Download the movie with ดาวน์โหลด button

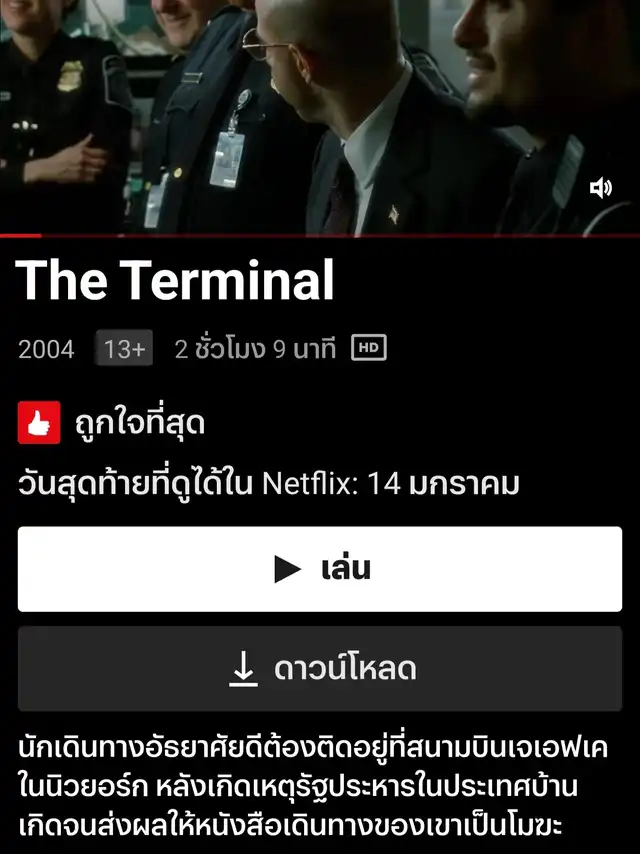320,669
